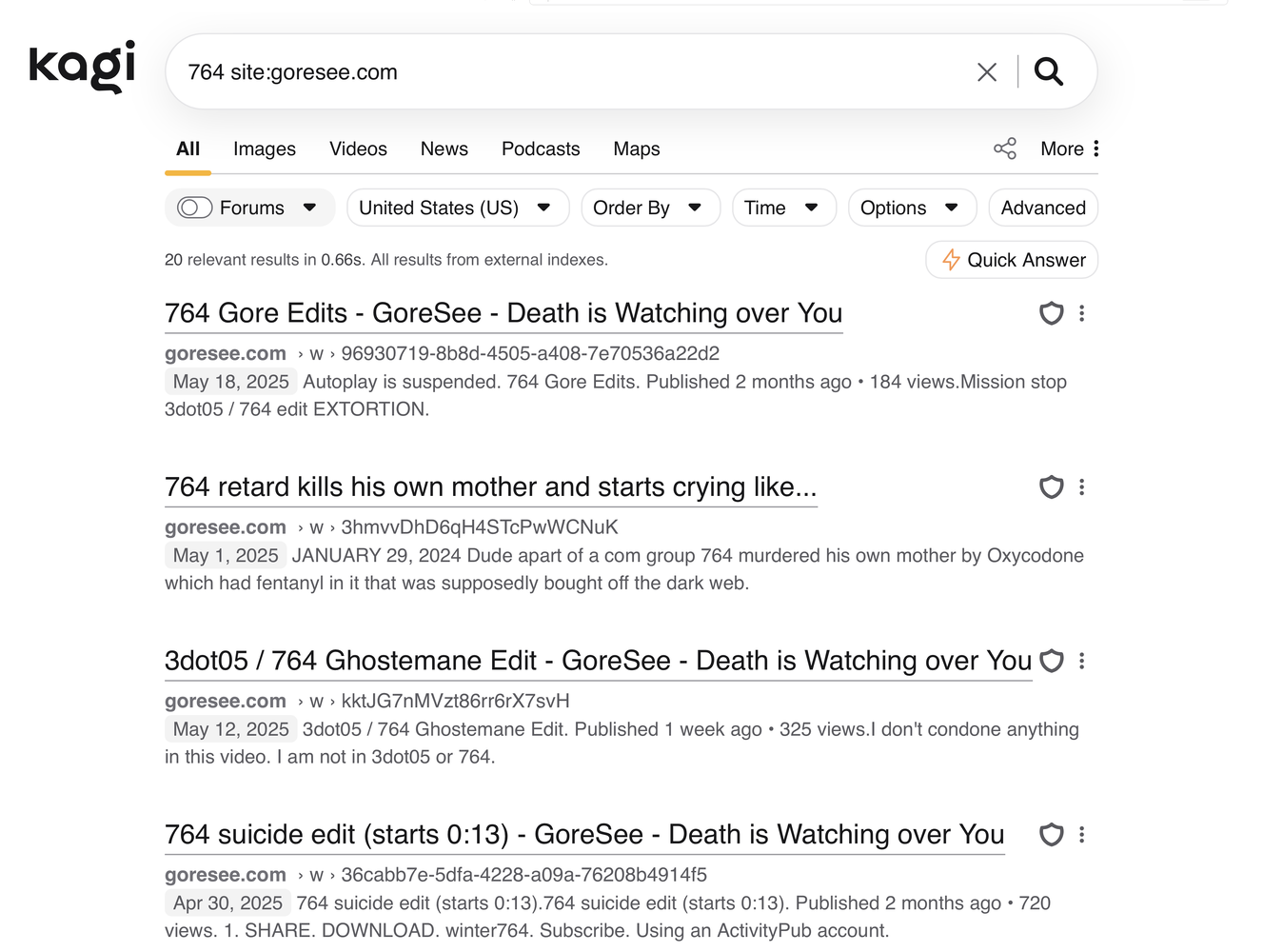Screen dimensions: 1283x952
Task: Go to the Kagi home logo
Action: point(82,66)
